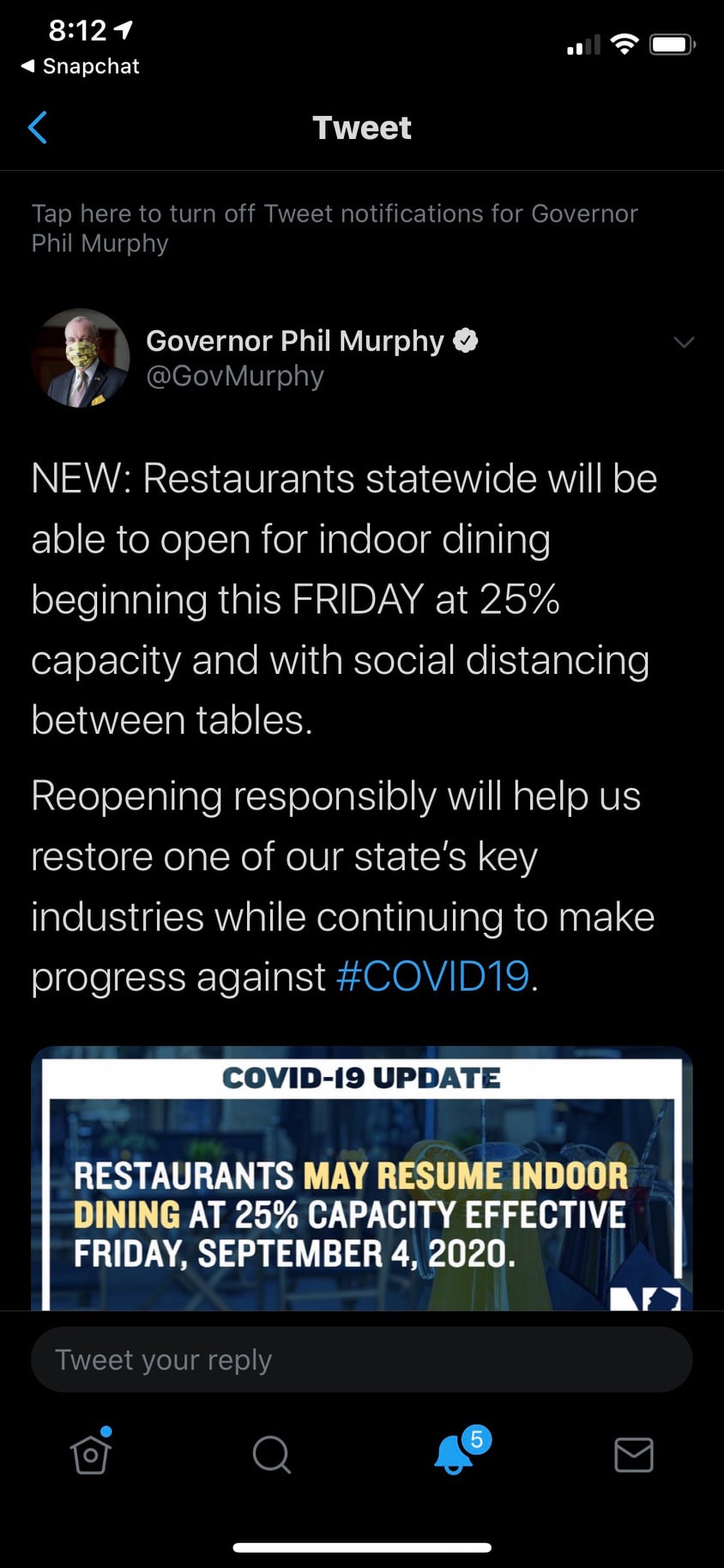Return to Snapchat via status bar link
The image size is (724, 1568).
(x=81, y=66)
